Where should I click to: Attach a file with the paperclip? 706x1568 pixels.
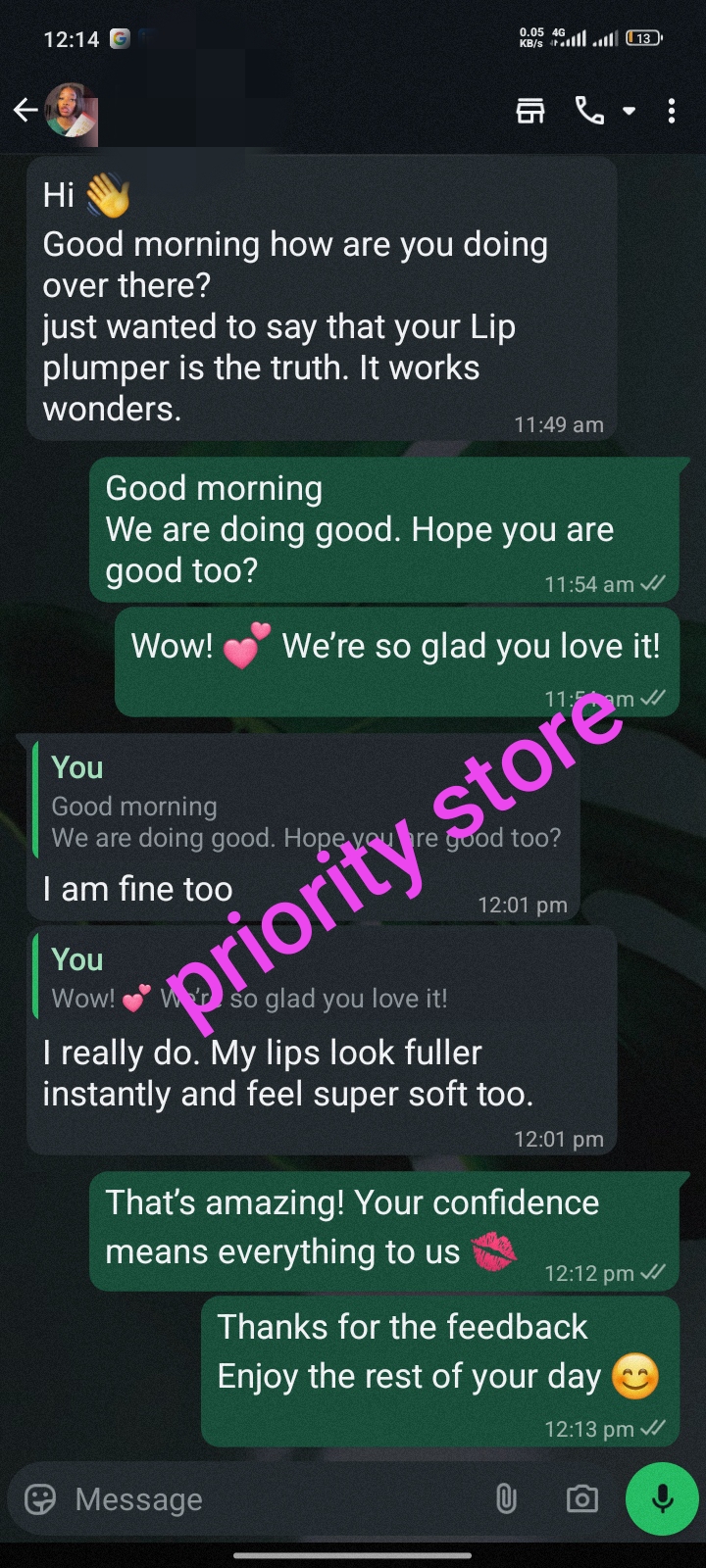coord(506,1499)
